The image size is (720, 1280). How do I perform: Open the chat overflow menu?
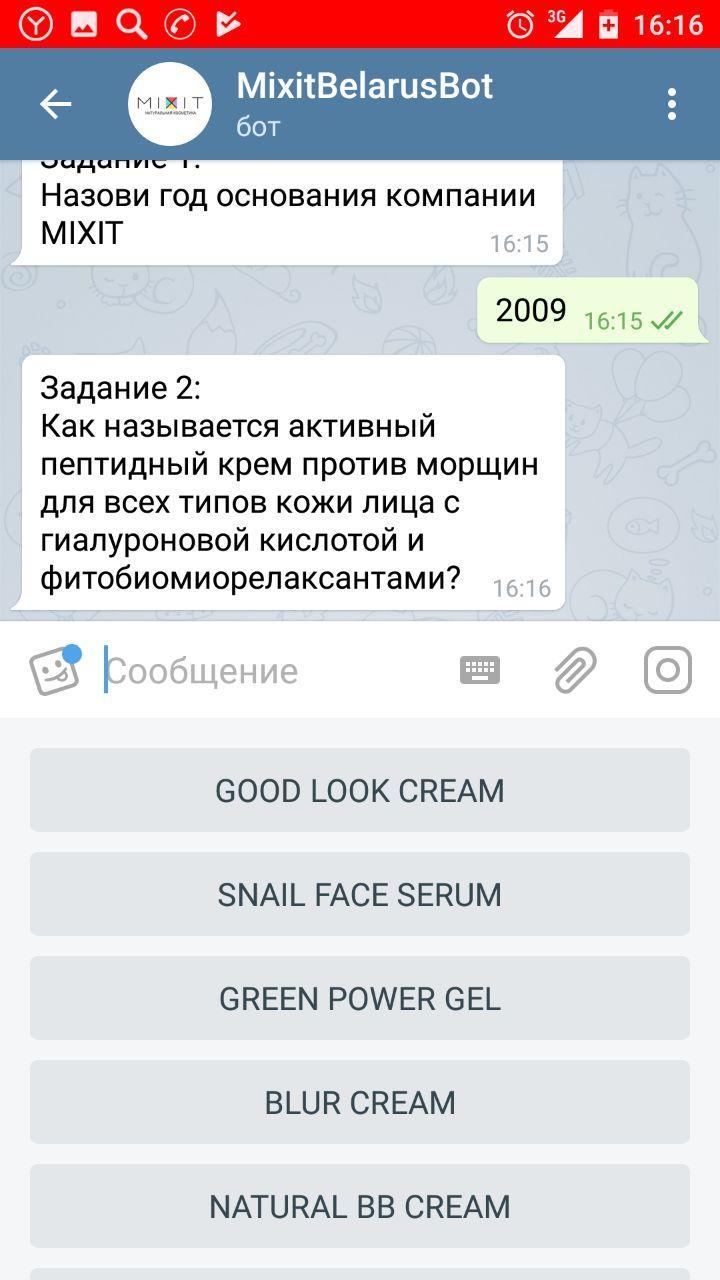coord(671,104)
